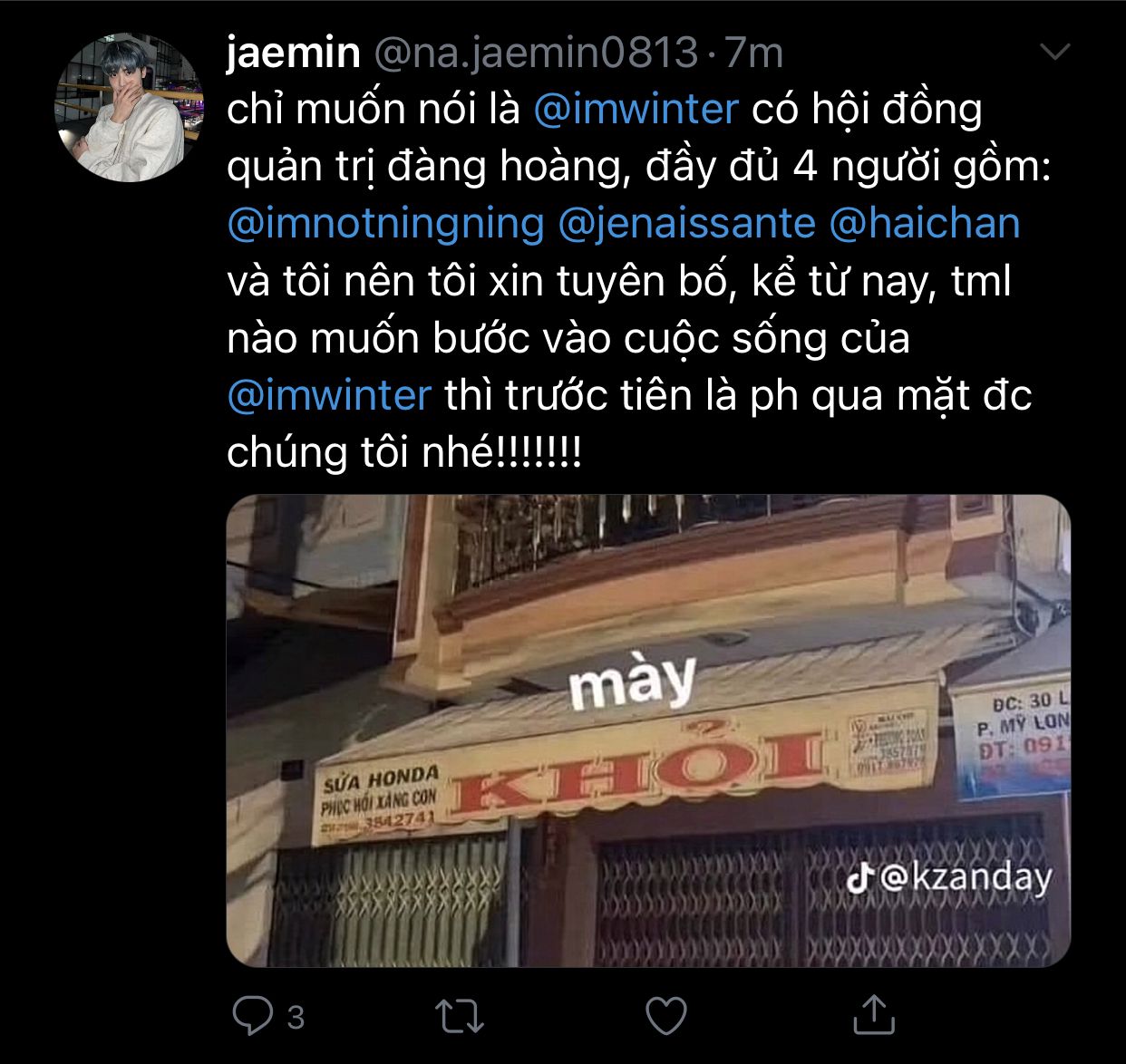Image resolution: width=1126 pixels, height=1064 pixels.
Task: Open the first @imwinter mention after 'nói là'
Action: (636, 110)
